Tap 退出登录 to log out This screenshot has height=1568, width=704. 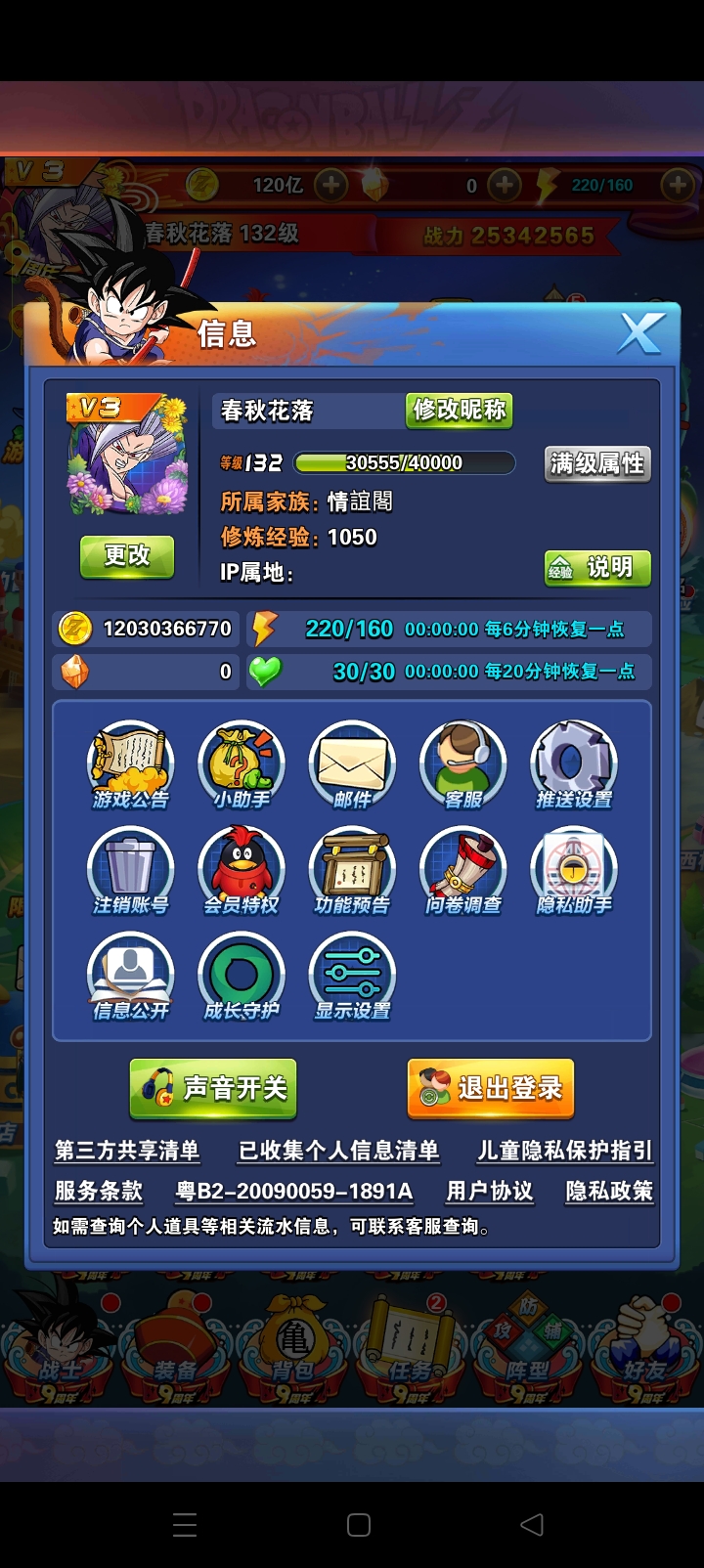click(x=491, y=1088)
